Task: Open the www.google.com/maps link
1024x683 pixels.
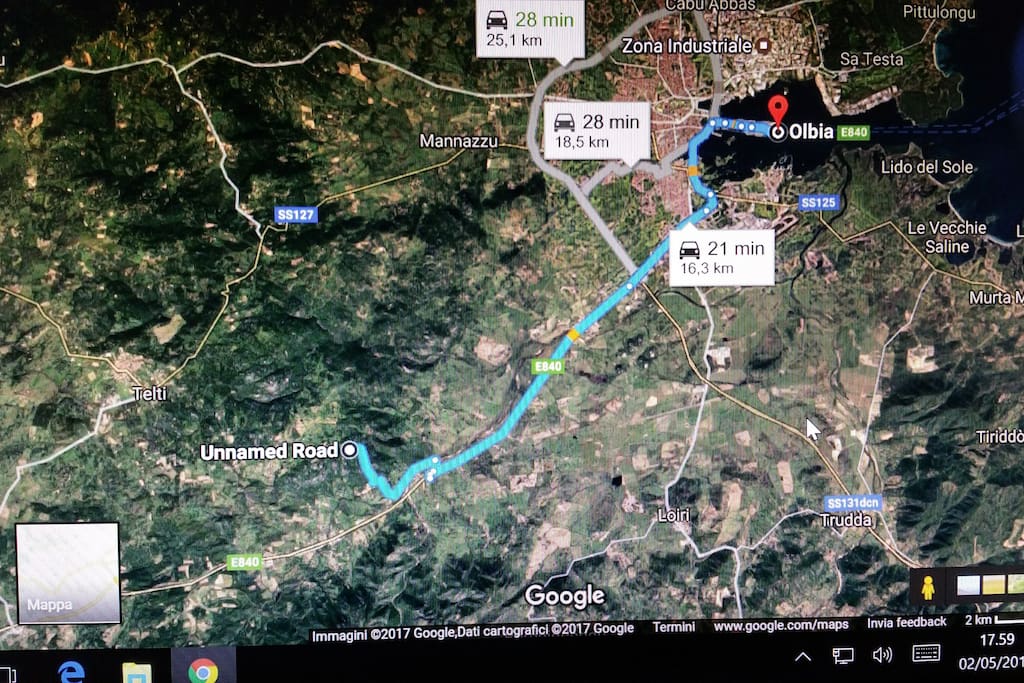Action: 781,625
